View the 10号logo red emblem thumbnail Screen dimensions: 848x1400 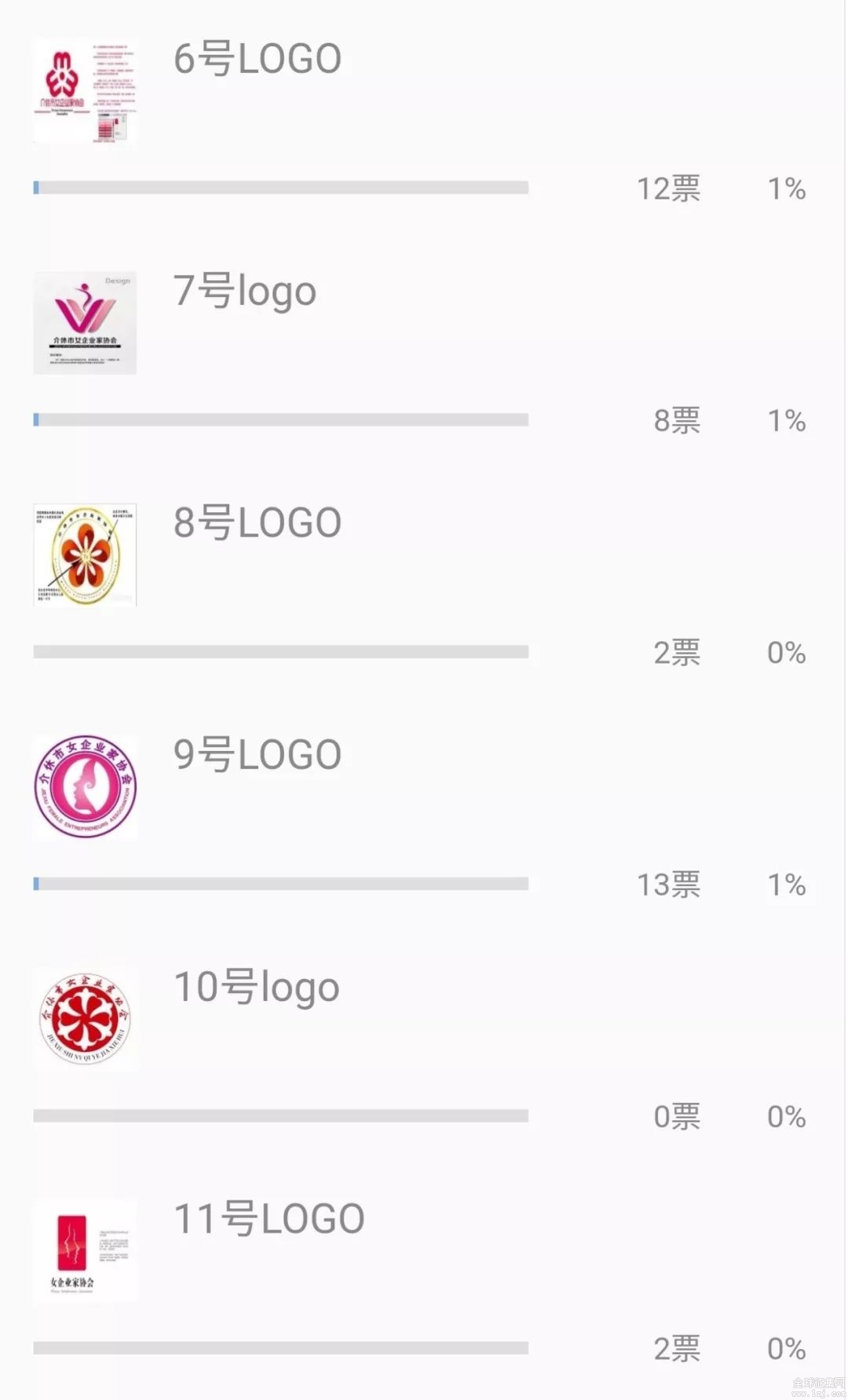pyautogui.click(x=85, y=1019)
